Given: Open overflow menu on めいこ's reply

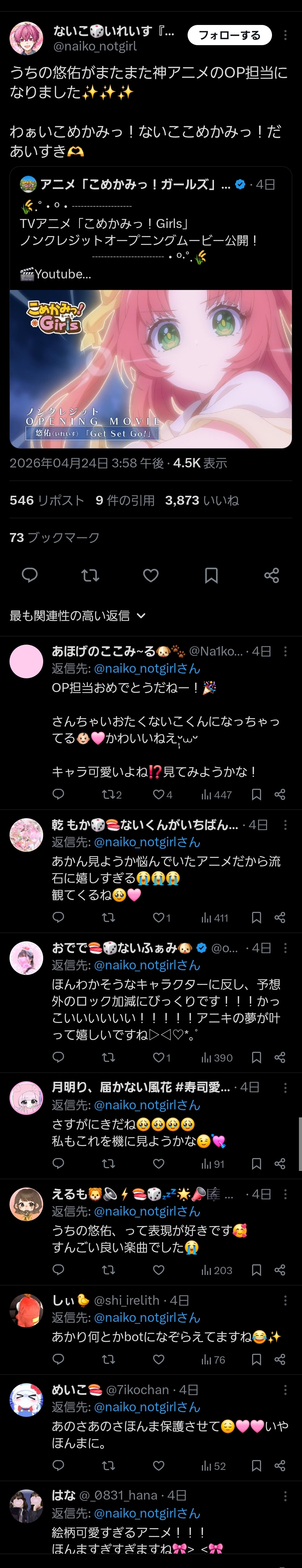Looking at the screenshot, I should pyautogui.click(x=285, y=1390).
